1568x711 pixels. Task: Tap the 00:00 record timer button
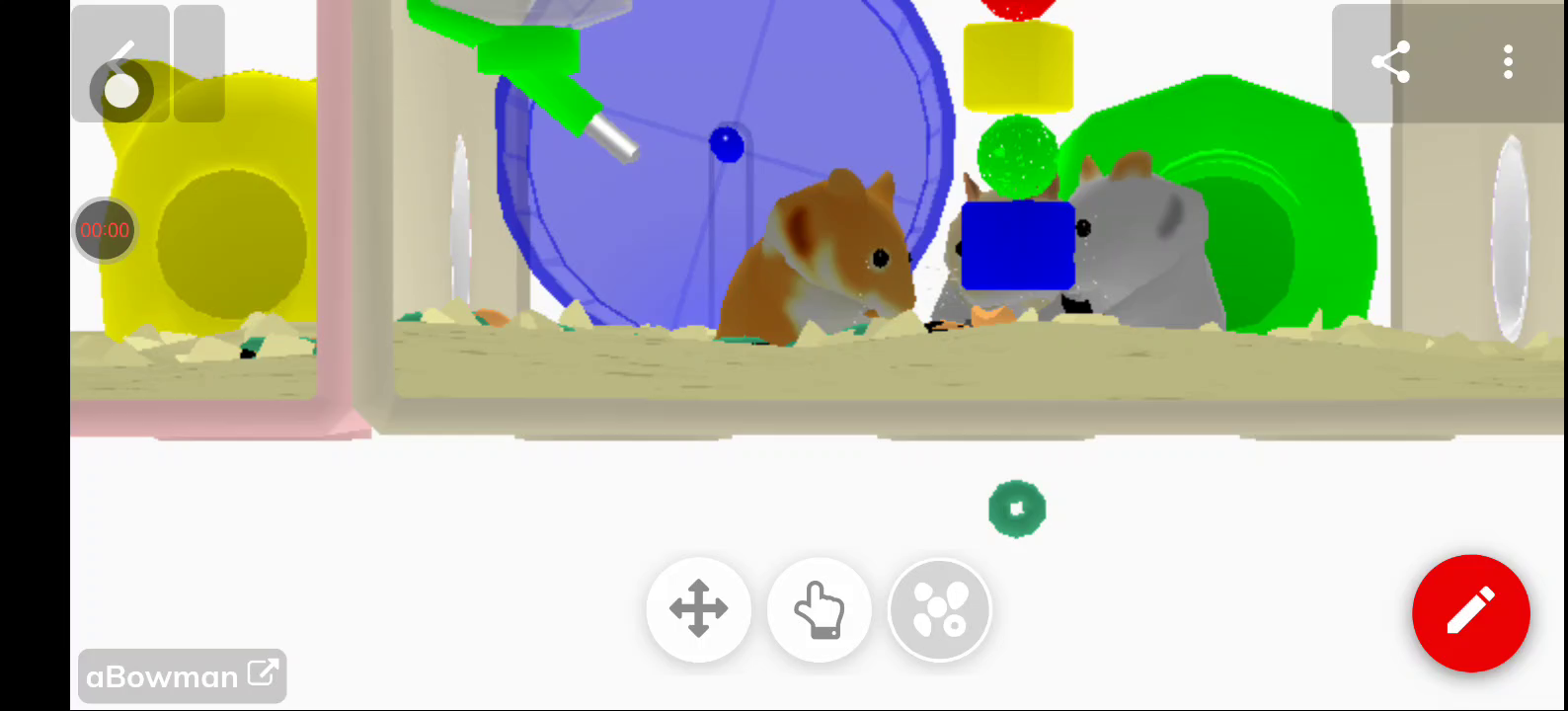point(105,230)
